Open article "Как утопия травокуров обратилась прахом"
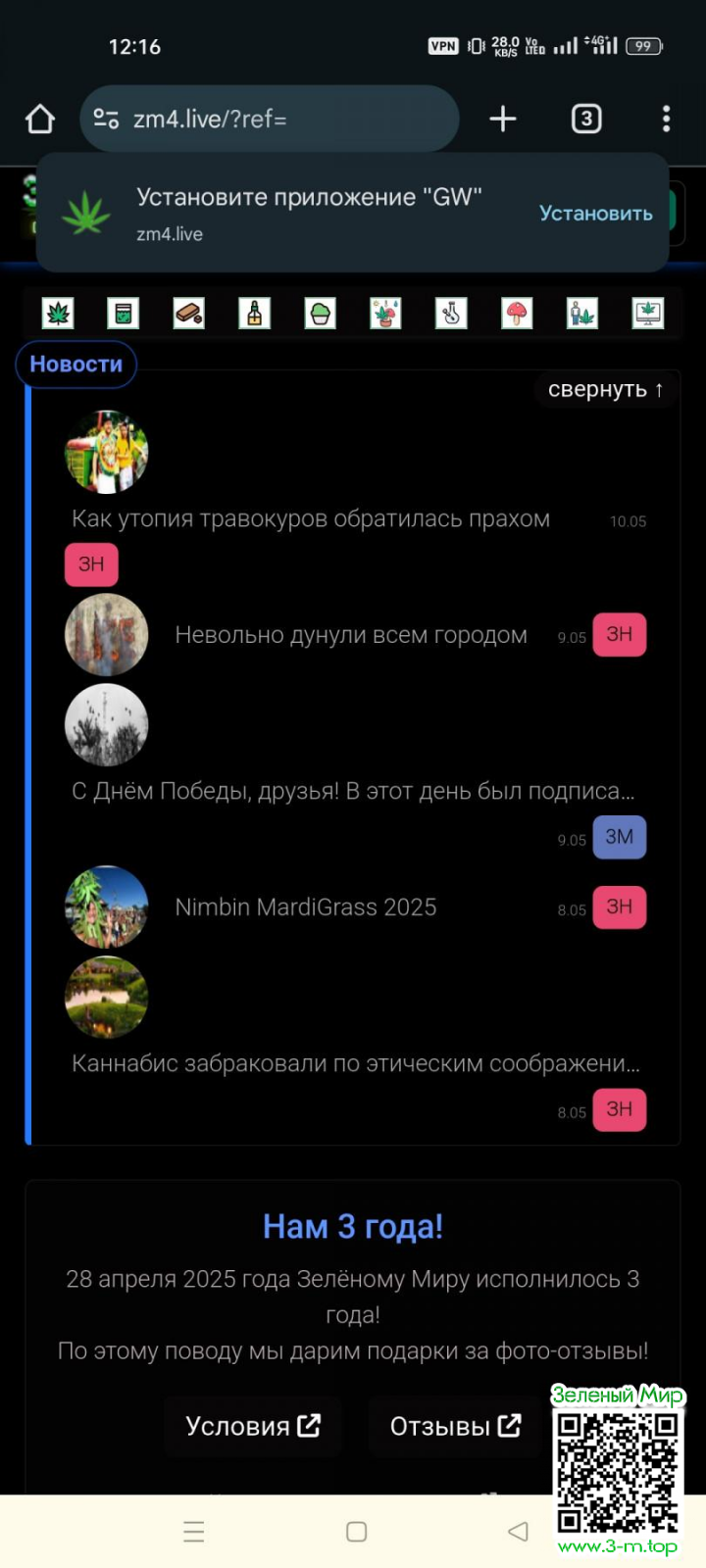Image resolution: width=706 pixels, height=1568 pixels. click(310, 518)
